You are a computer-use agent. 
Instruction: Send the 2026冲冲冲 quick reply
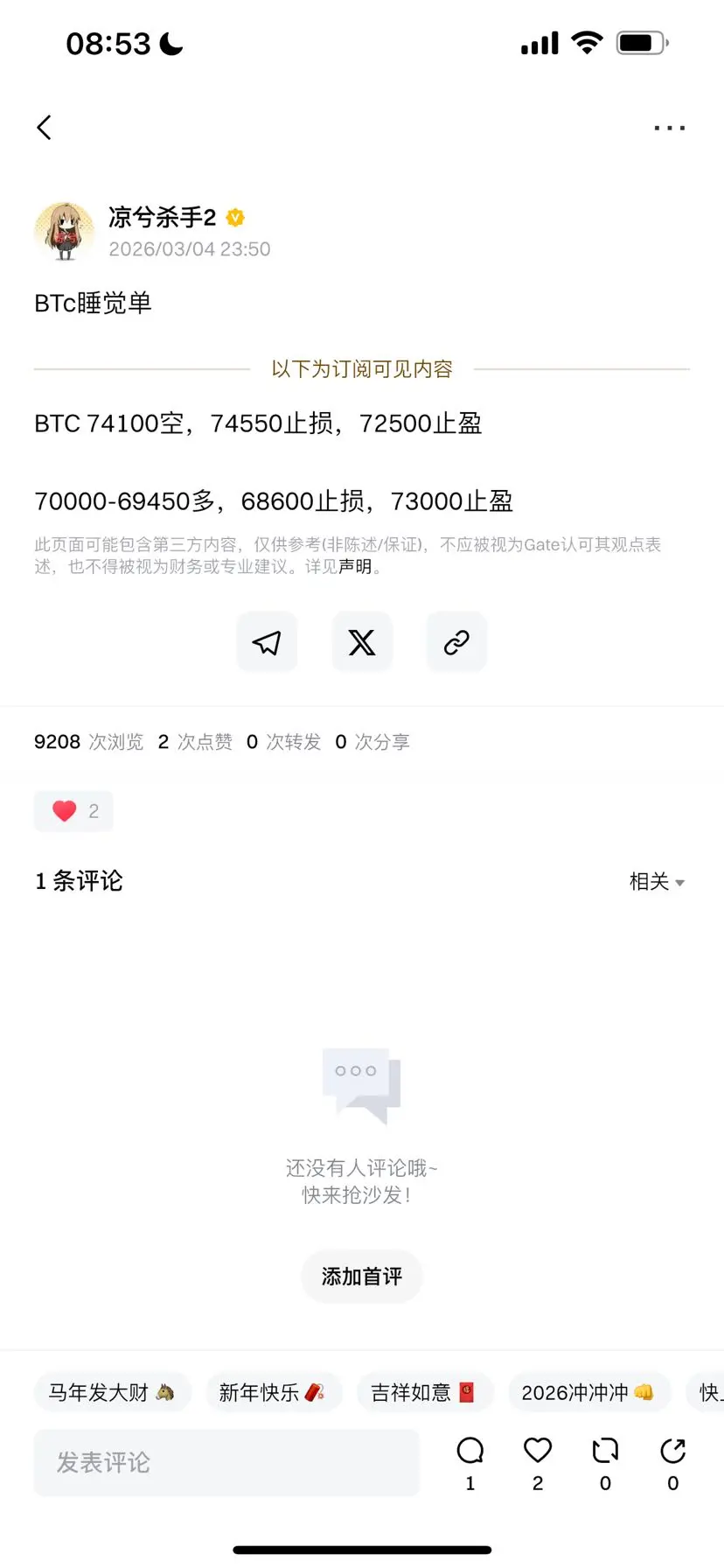point(588,1392)
